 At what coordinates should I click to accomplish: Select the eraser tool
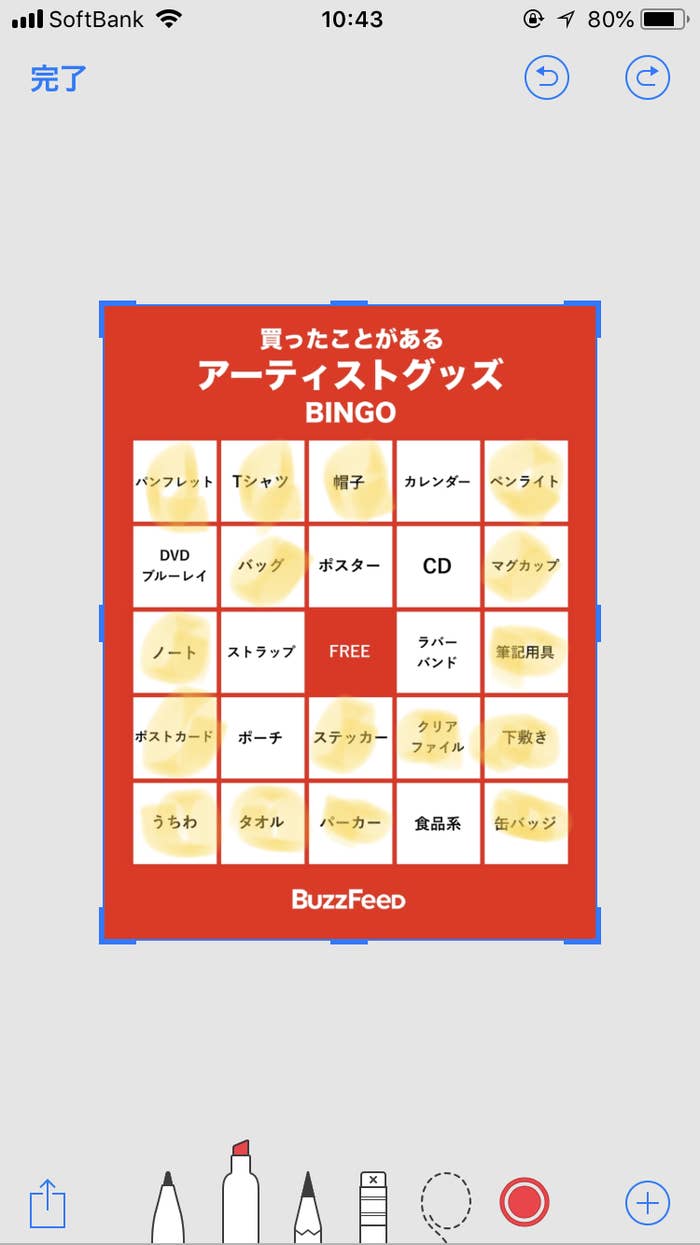click(x=373, y=1207)
